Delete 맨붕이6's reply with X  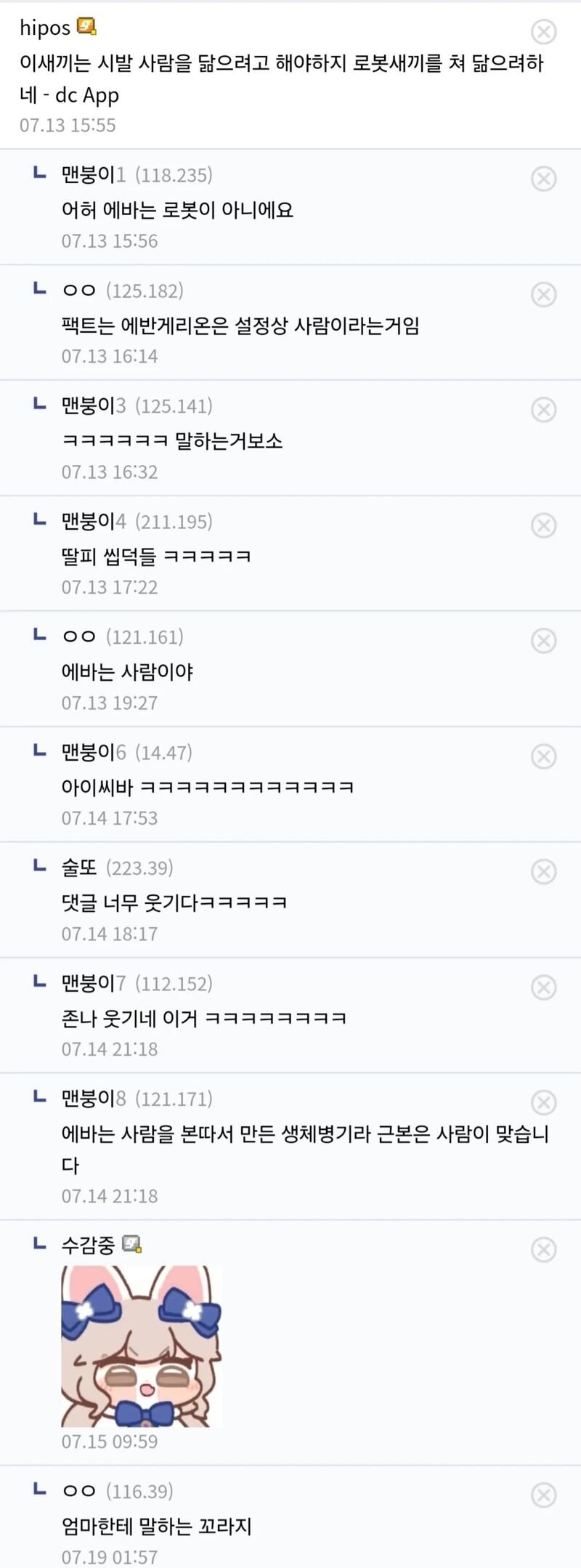coord(543,756)
